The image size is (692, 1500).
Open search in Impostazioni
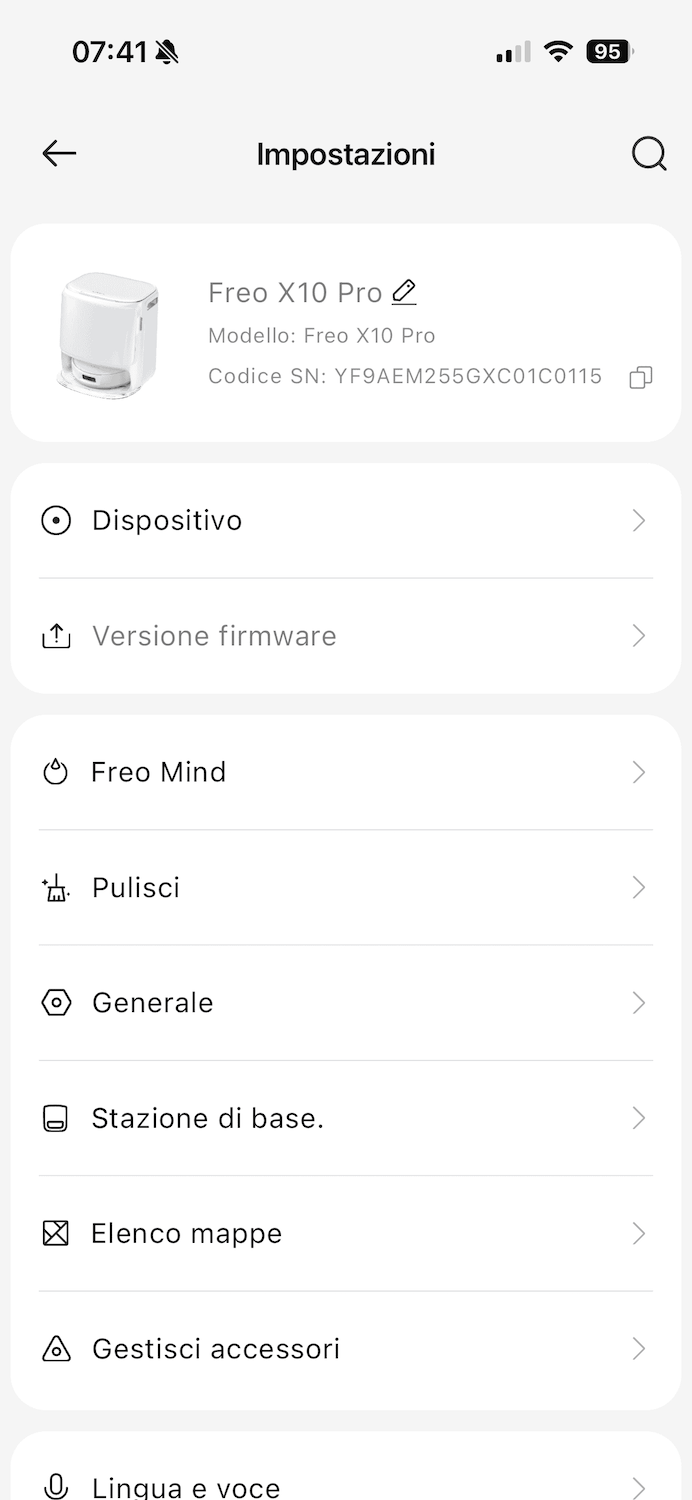(649, 154)
